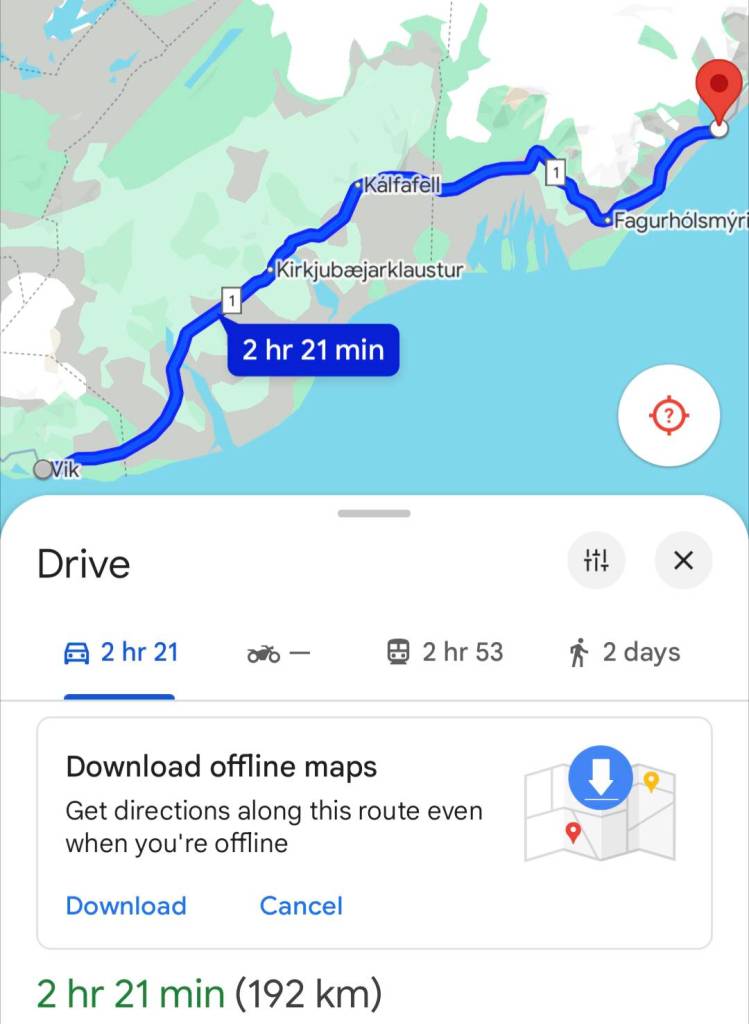Switch to transit 2 hr 53 tab
Image resolution: width=749 pixels, height=1024 pixels.
[x=445, y=653]
